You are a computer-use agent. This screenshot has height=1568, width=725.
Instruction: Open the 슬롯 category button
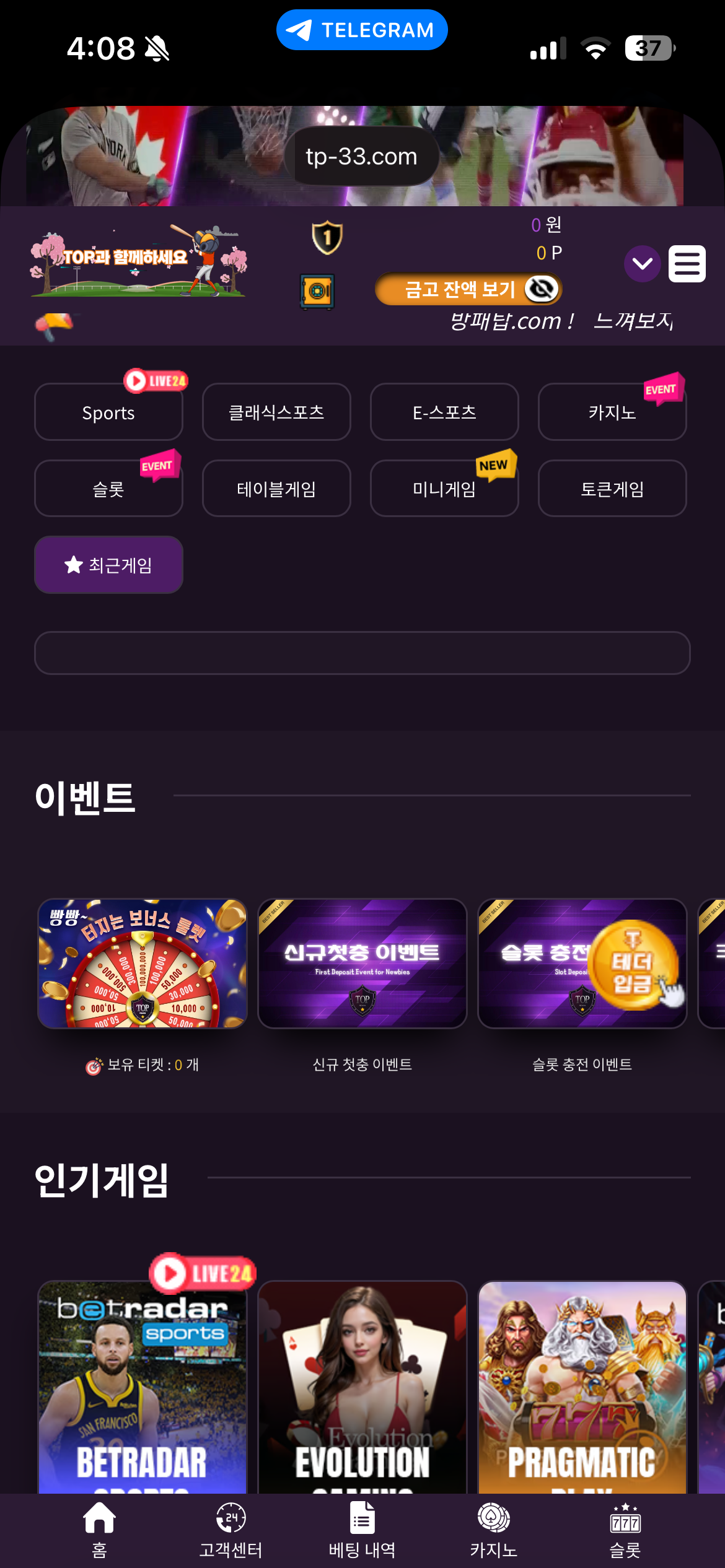click(108, 489)
